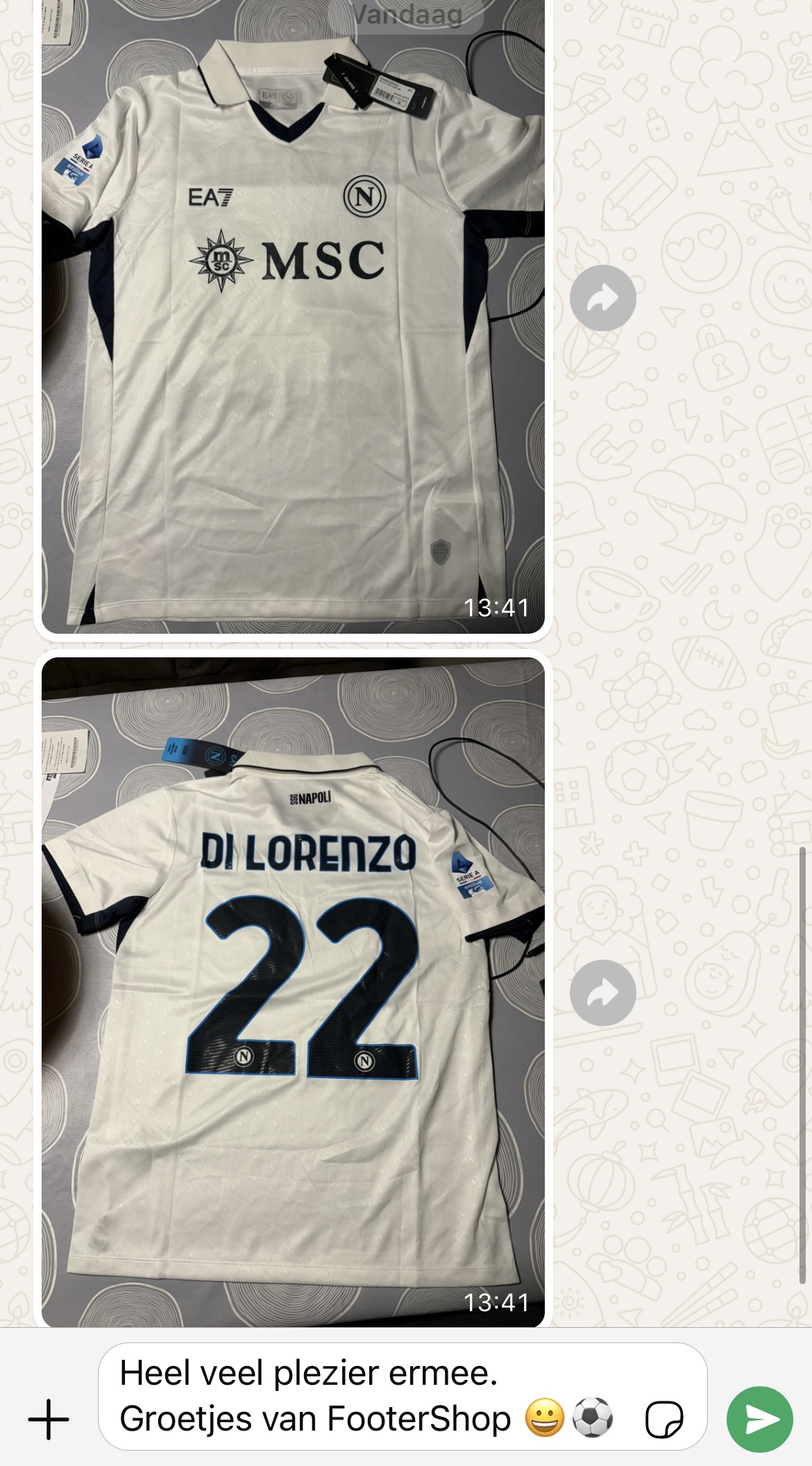Open the sticker picker
Screen dimensions: 812x1466
tap(663, 1419)
